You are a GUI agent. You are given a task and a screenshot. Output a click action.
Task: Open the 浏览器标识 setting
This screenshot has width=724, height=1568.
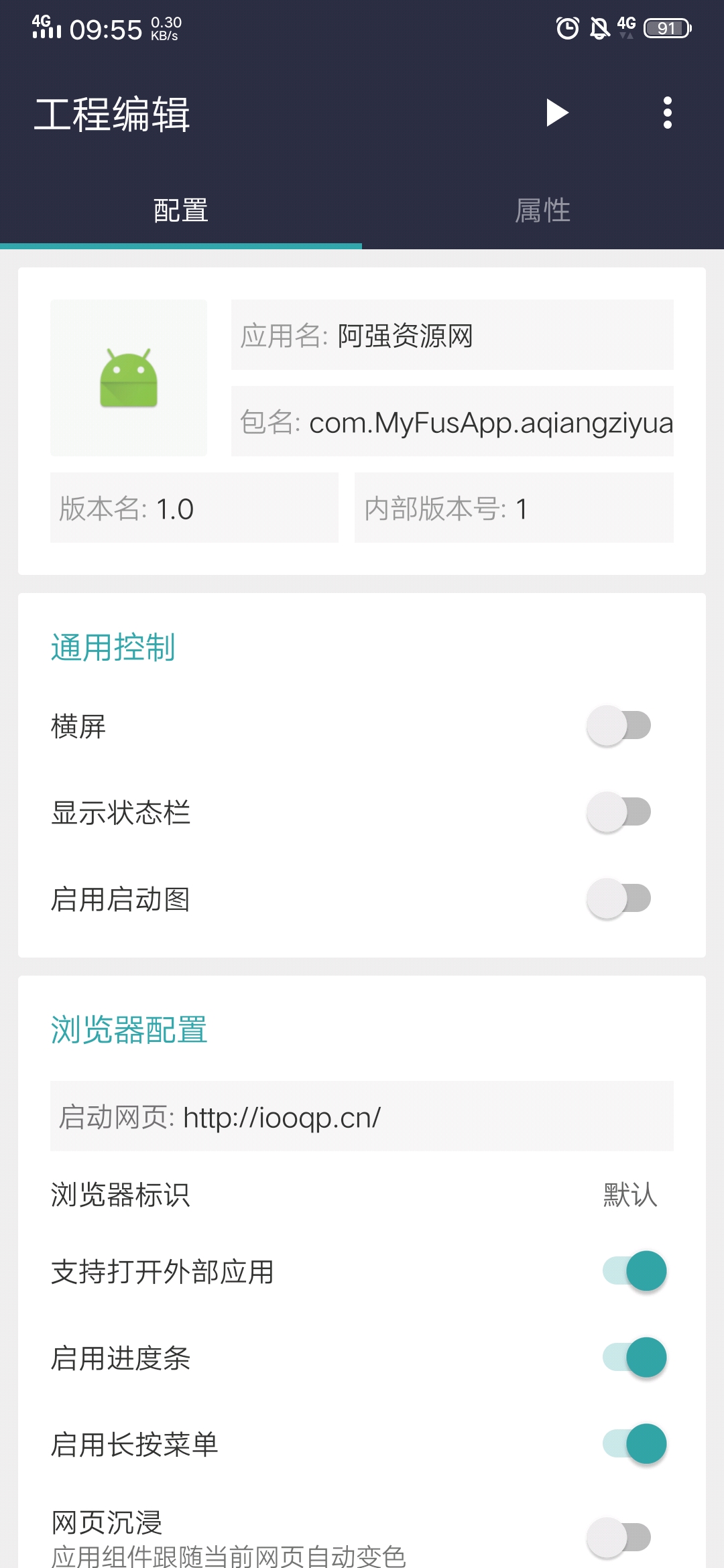[x=361, y=1195]
